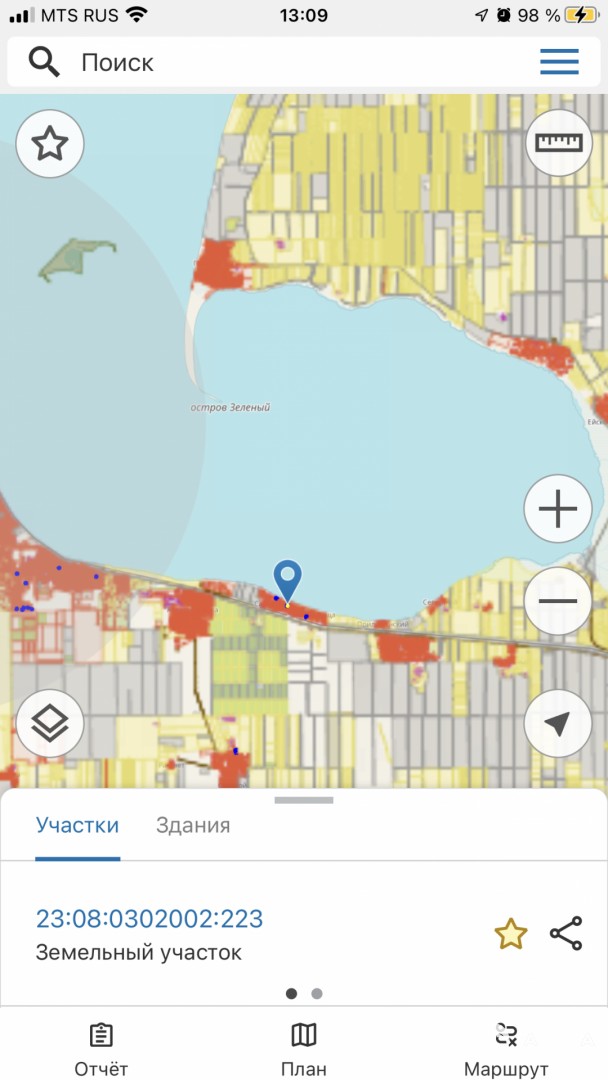Viewport: 608px width, 1080px height.
Task: Open the map layers selector
Action: point(50,724)
